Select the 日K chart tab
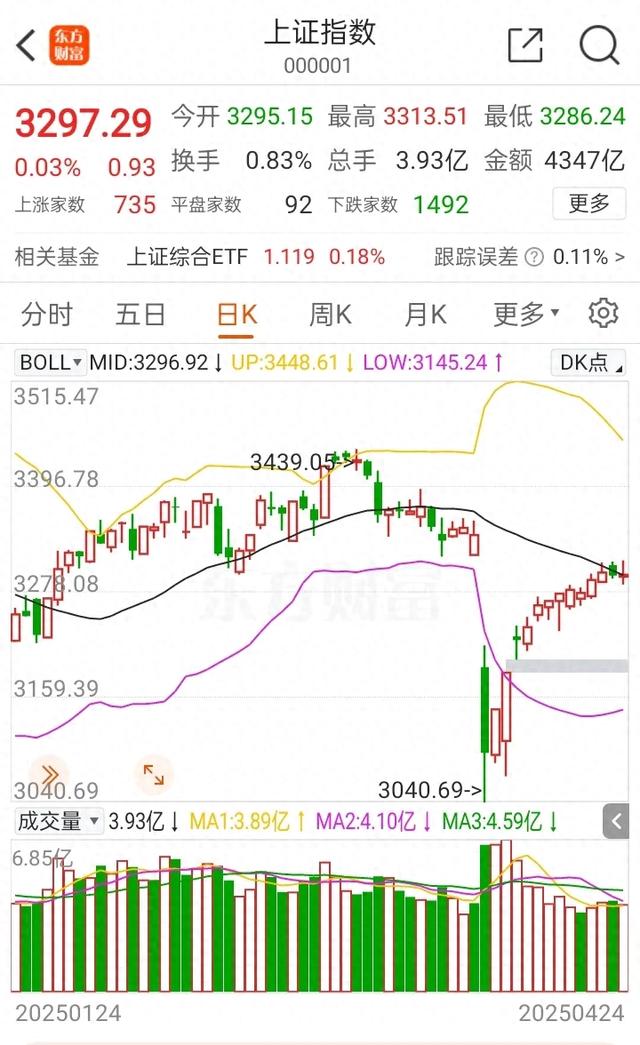 237,314
